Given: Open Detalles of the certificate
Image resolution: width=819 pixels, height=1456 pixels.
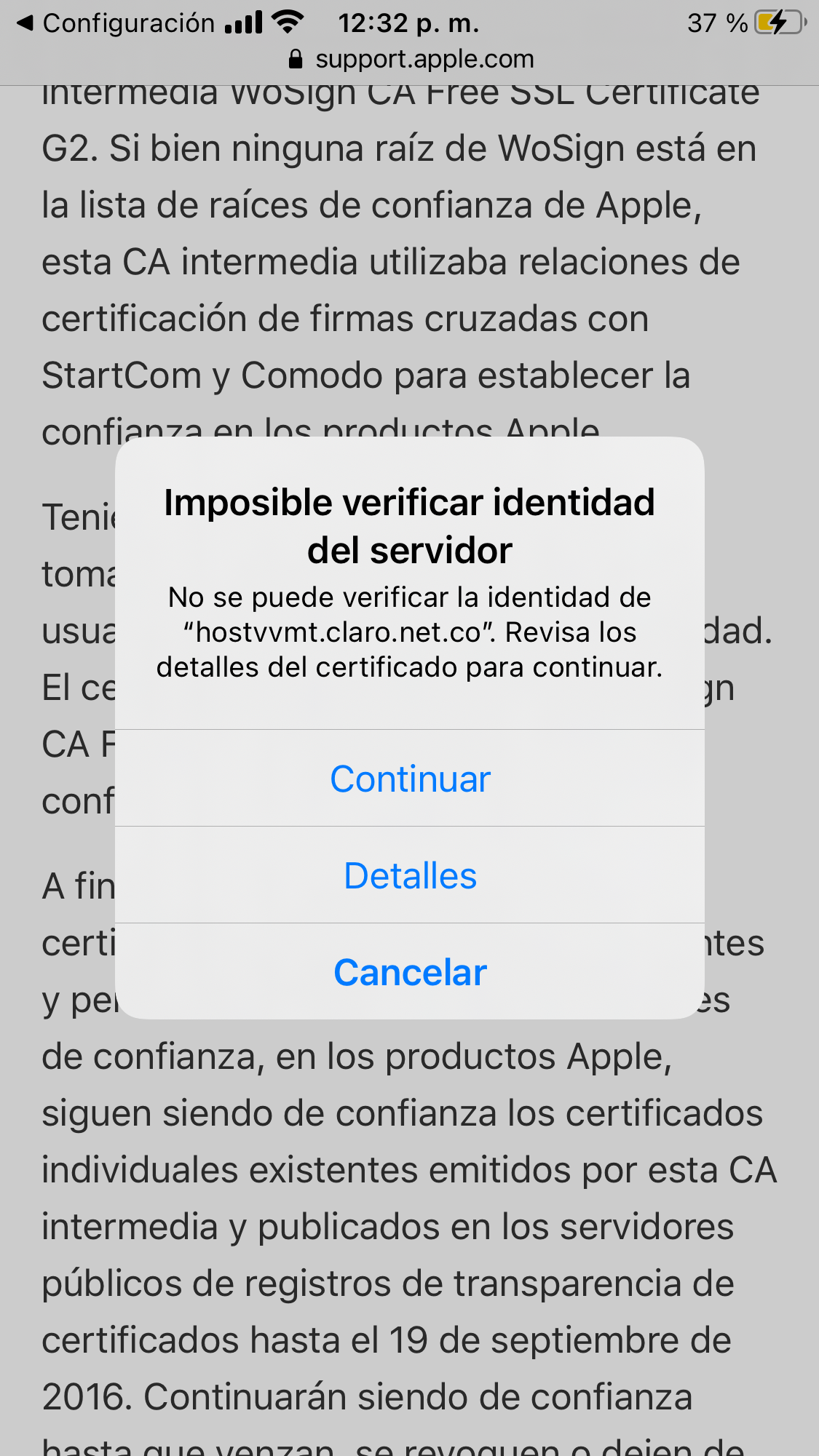Looking at the screenshot, I should [x=410, y=875].
